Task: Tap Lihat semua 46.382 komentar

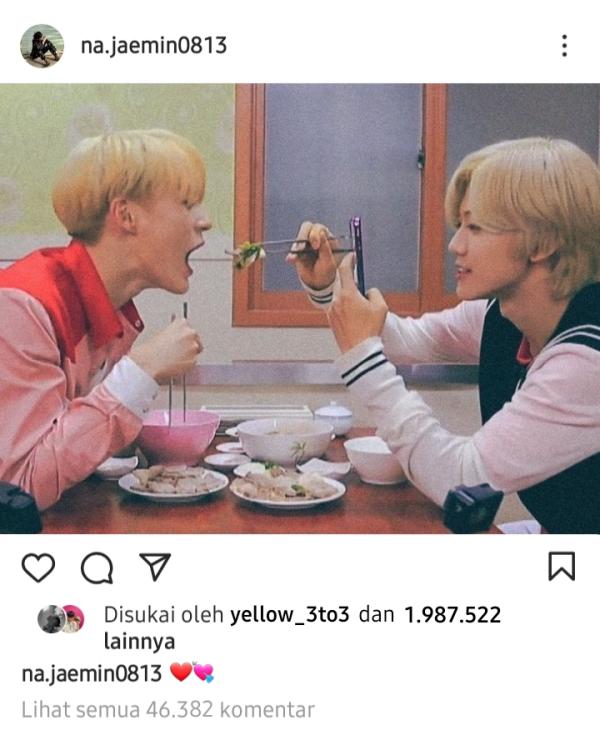Action: coord(167,710)
